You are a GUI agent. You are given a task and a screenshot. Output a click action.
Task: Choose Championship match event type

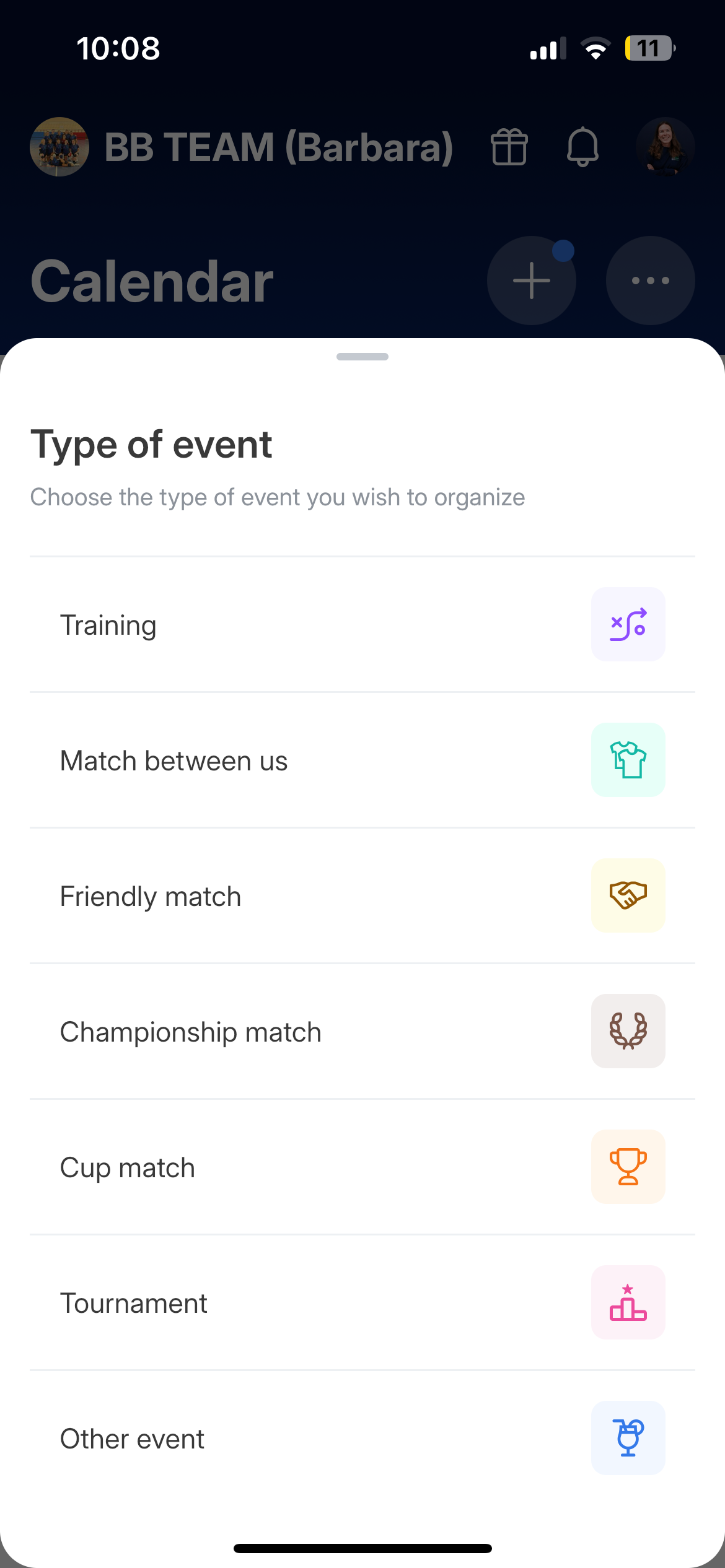248,1030
